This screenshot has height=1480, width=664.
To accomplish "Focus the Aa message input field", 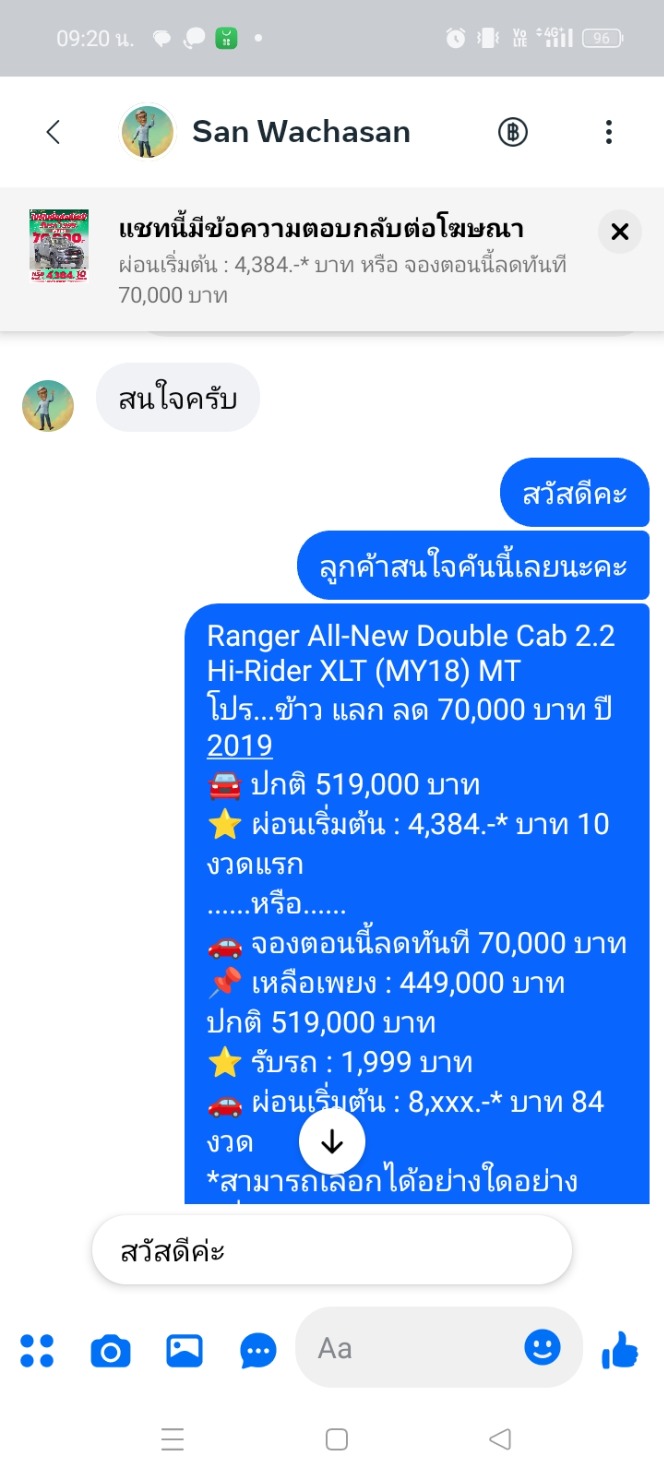I will coord(410,1348).
